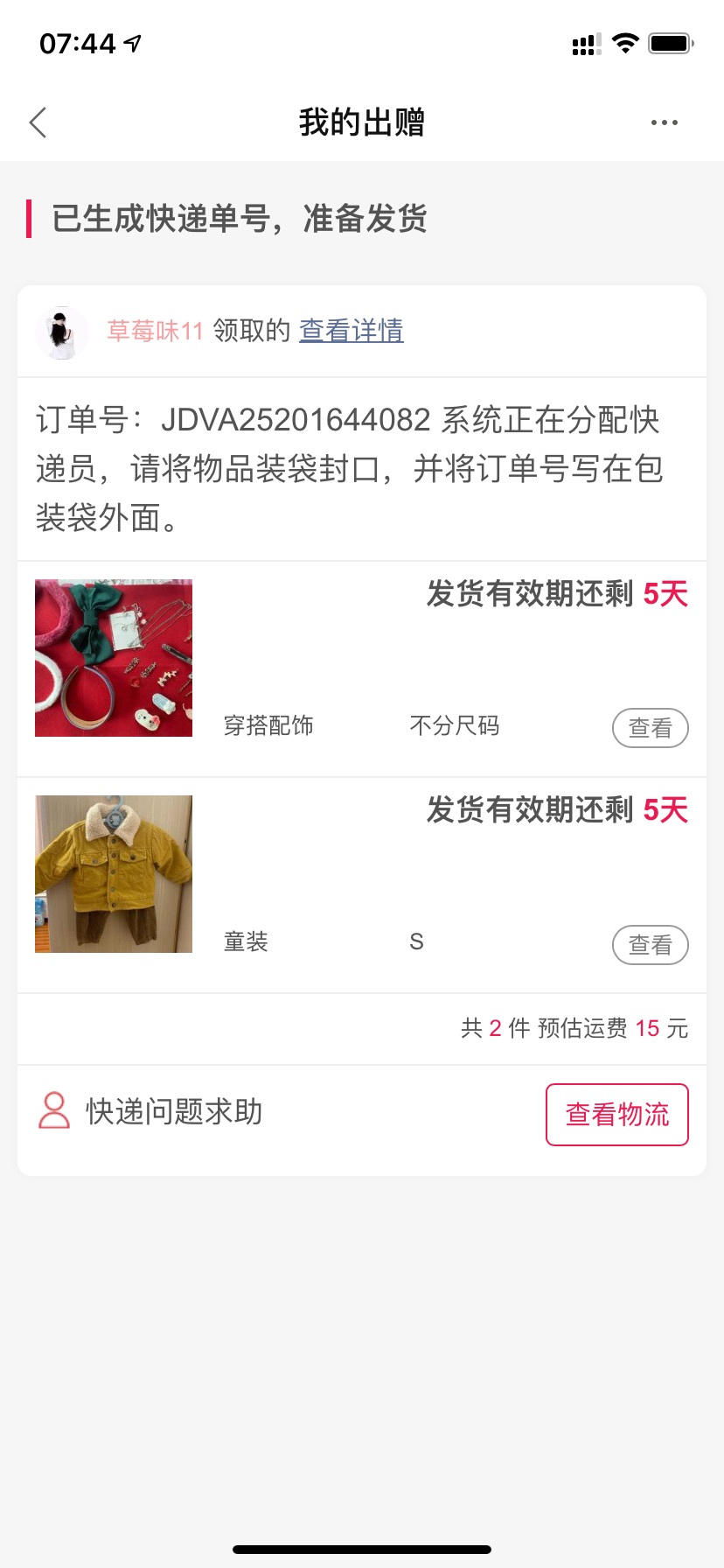Open the accessories item photo
Screen dimensions: 724x1568
114,658
